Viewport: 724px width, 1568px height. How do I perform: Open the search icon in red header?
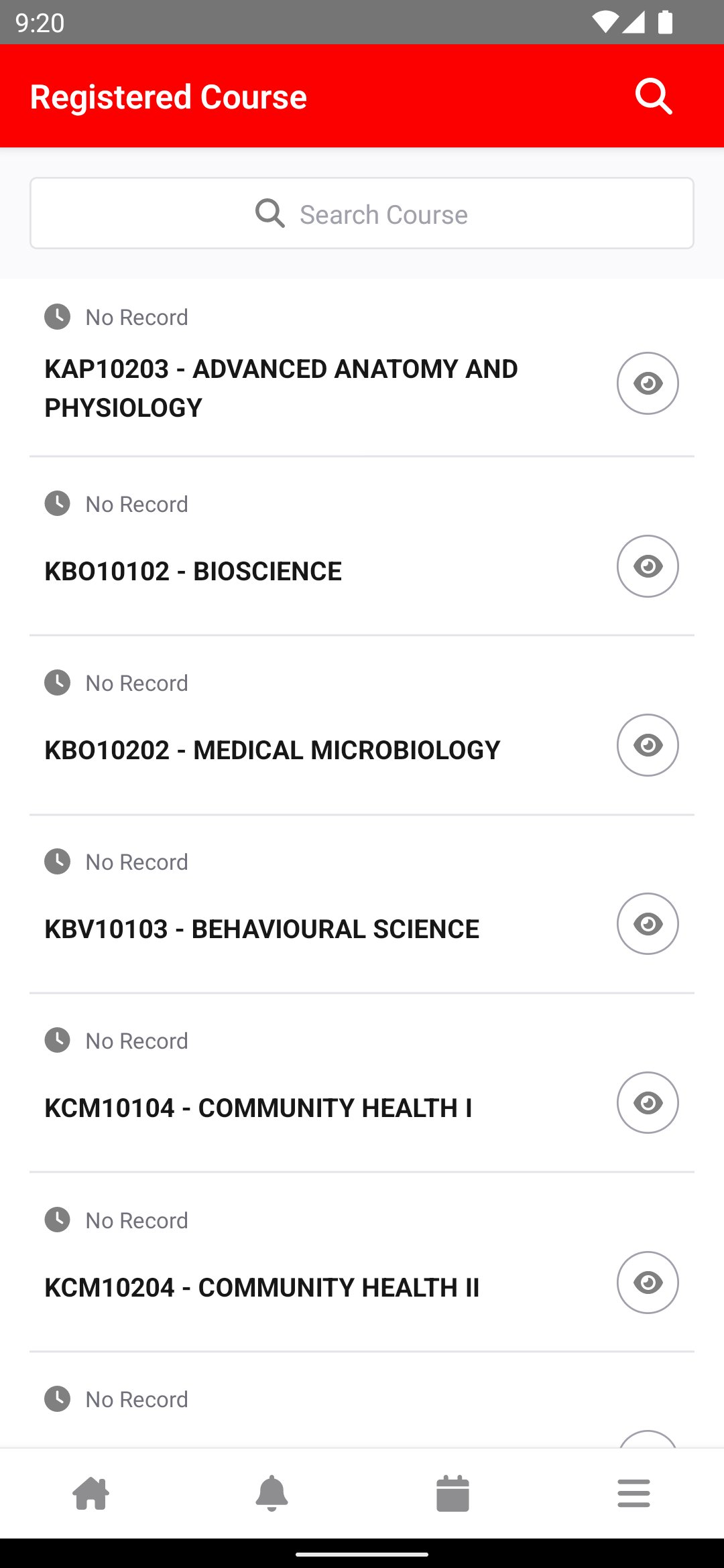click(652, 95)
